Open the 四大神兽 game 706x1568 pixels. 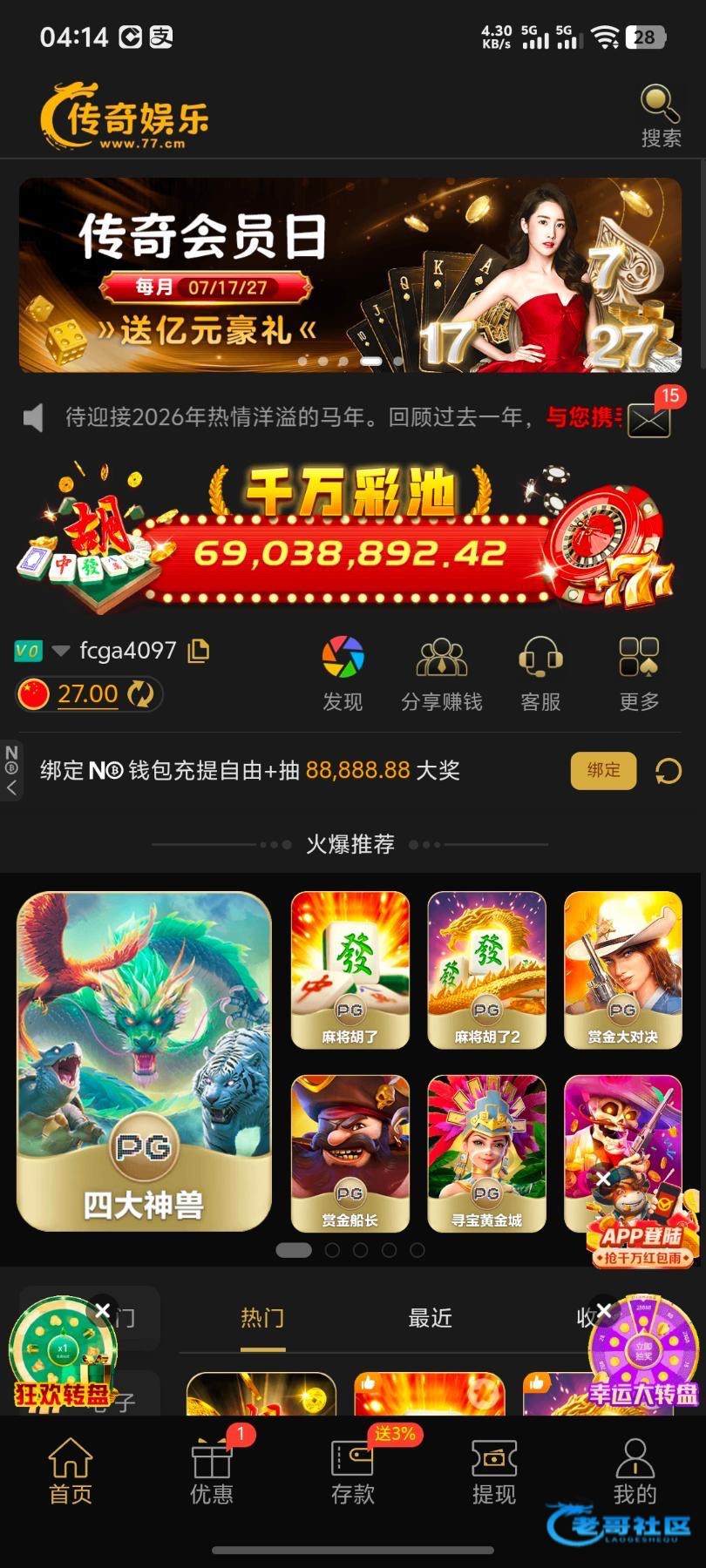click(144, 1060)
